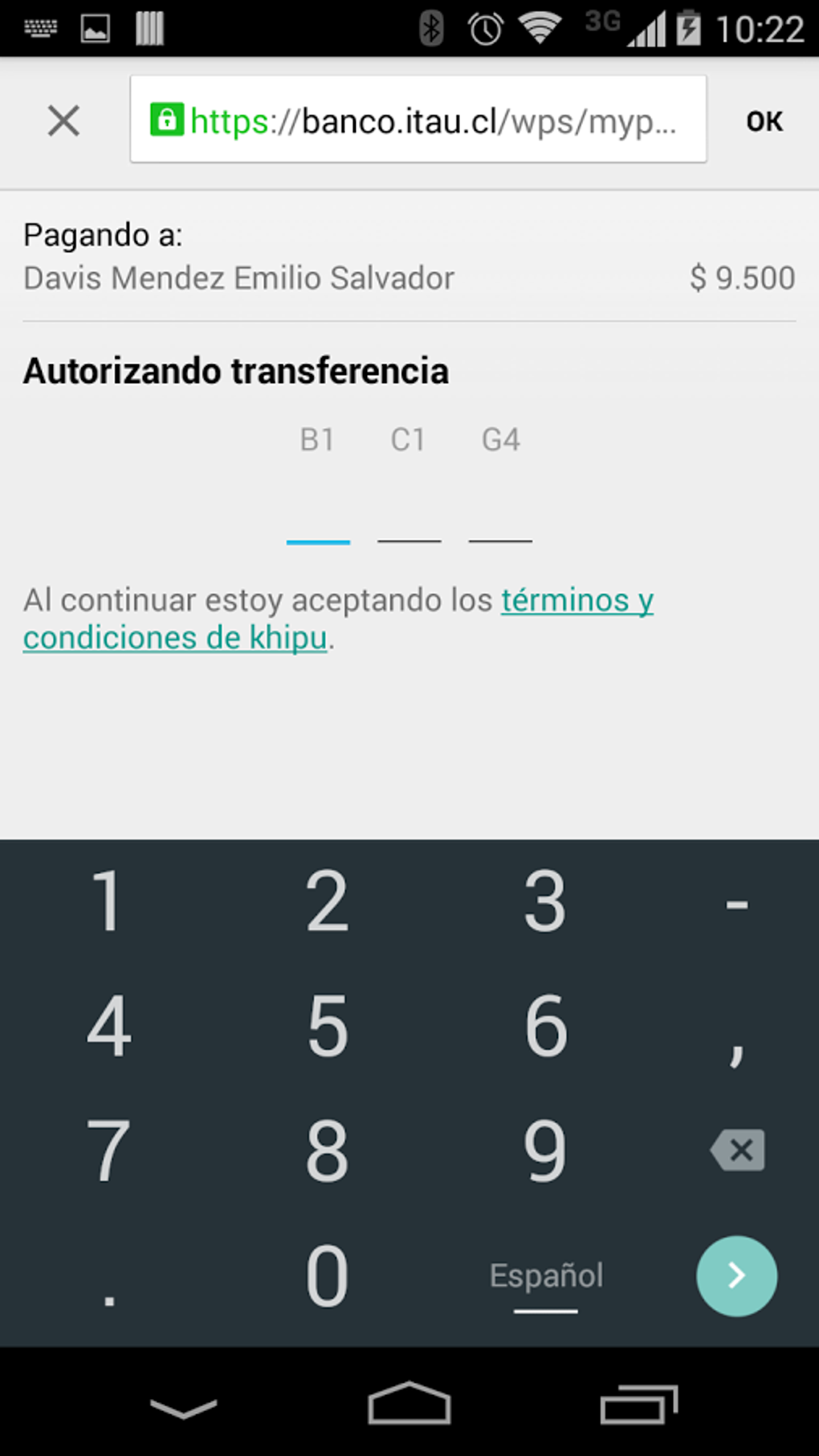Open khipu términos y condiciones link

point(338,619)
